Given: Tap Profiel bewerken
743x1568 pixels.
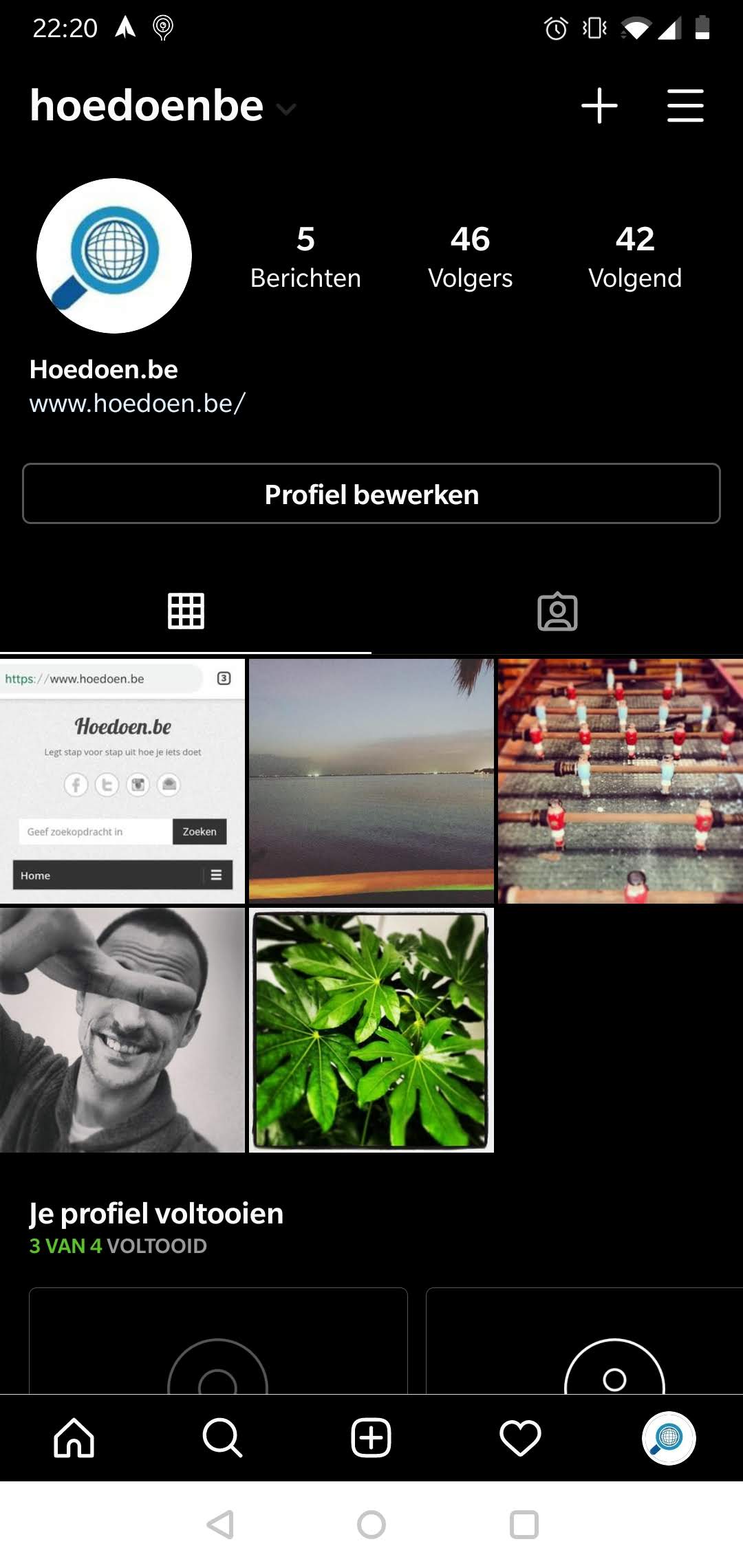Looking at the screenshot, I should coord(371,494).
